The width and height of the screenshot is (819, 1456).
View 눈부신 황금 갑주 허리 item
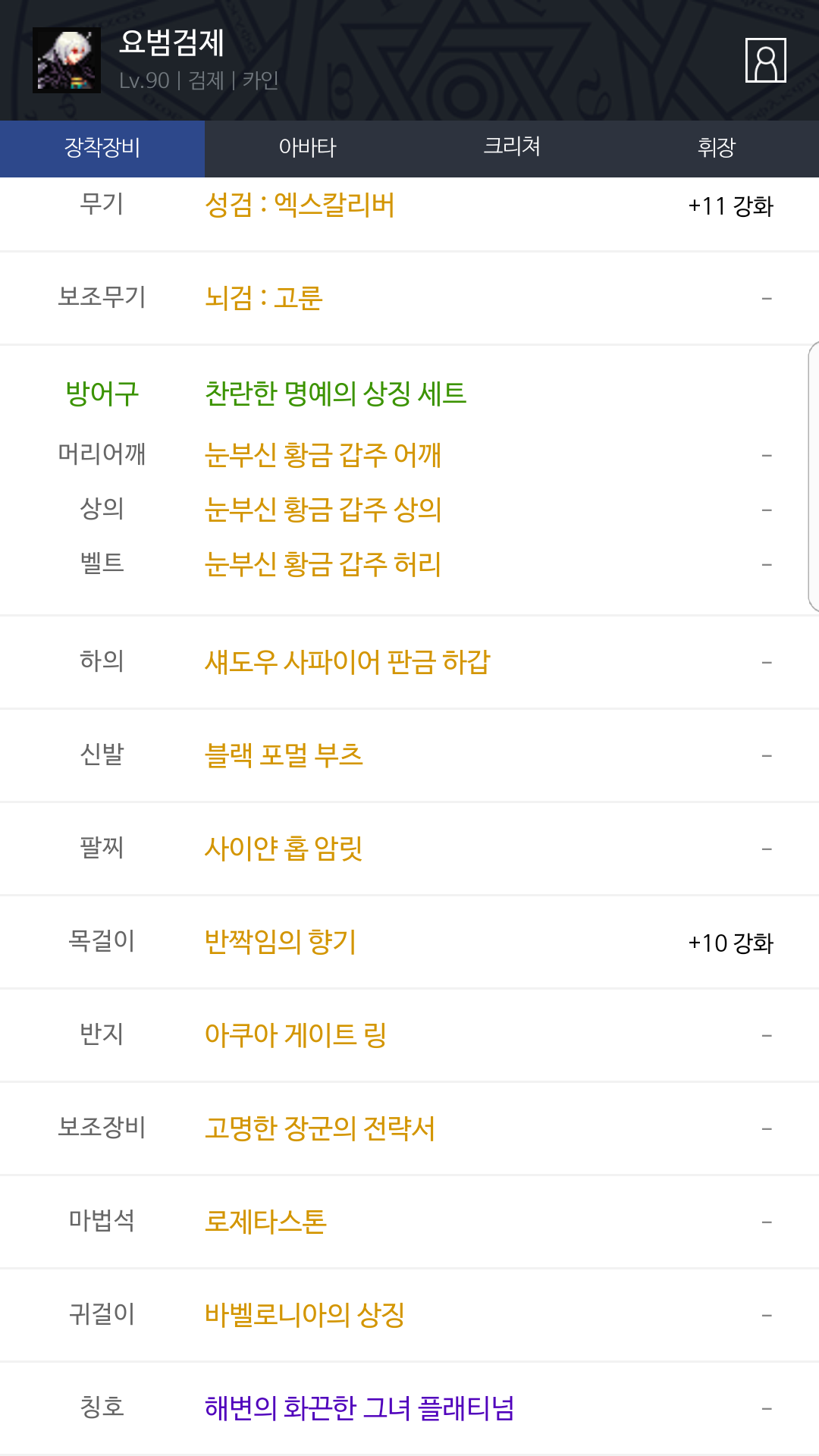(x=323, y=564)
